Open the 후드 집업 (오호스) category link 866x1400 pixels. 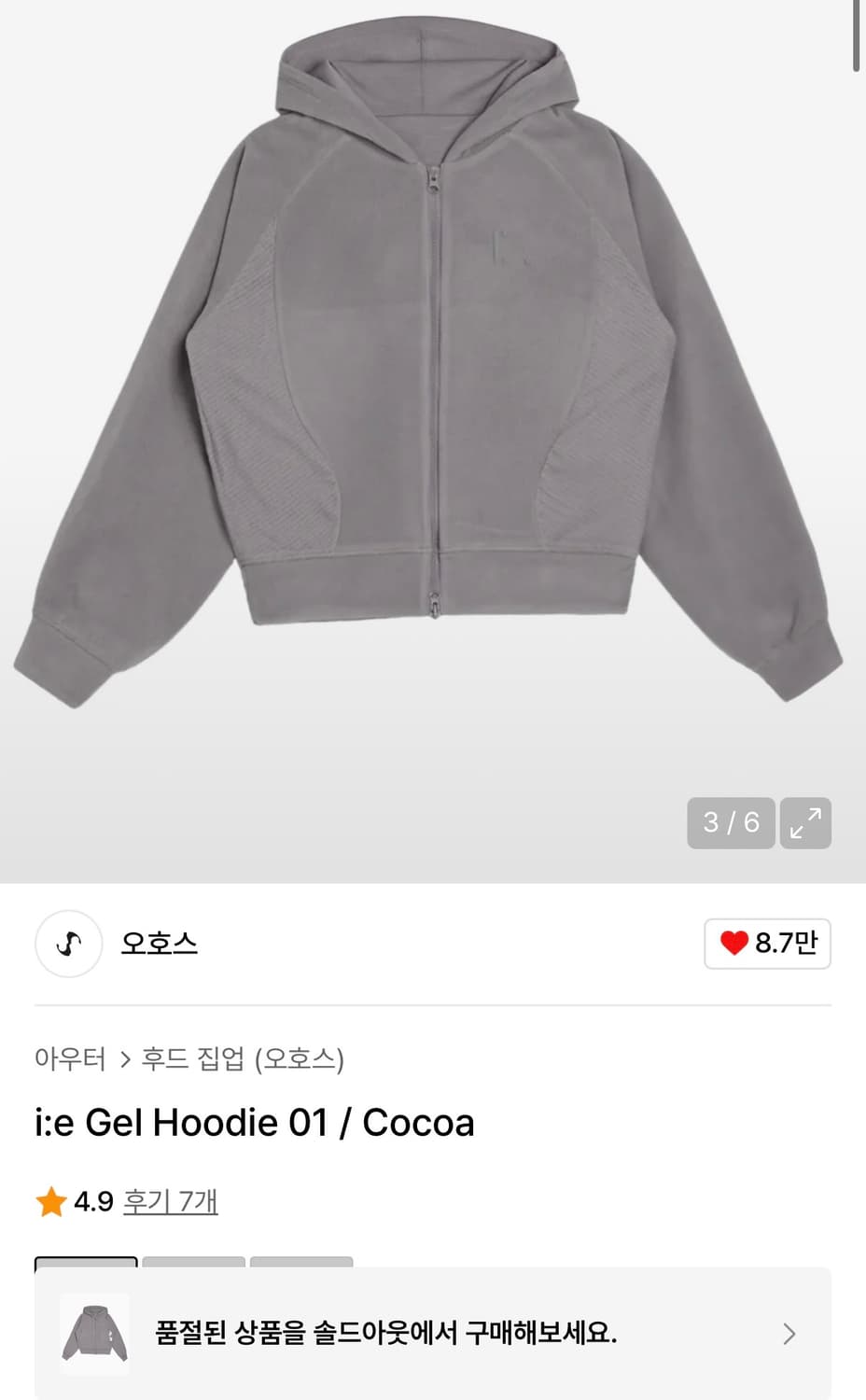[x=246, y=1058]
